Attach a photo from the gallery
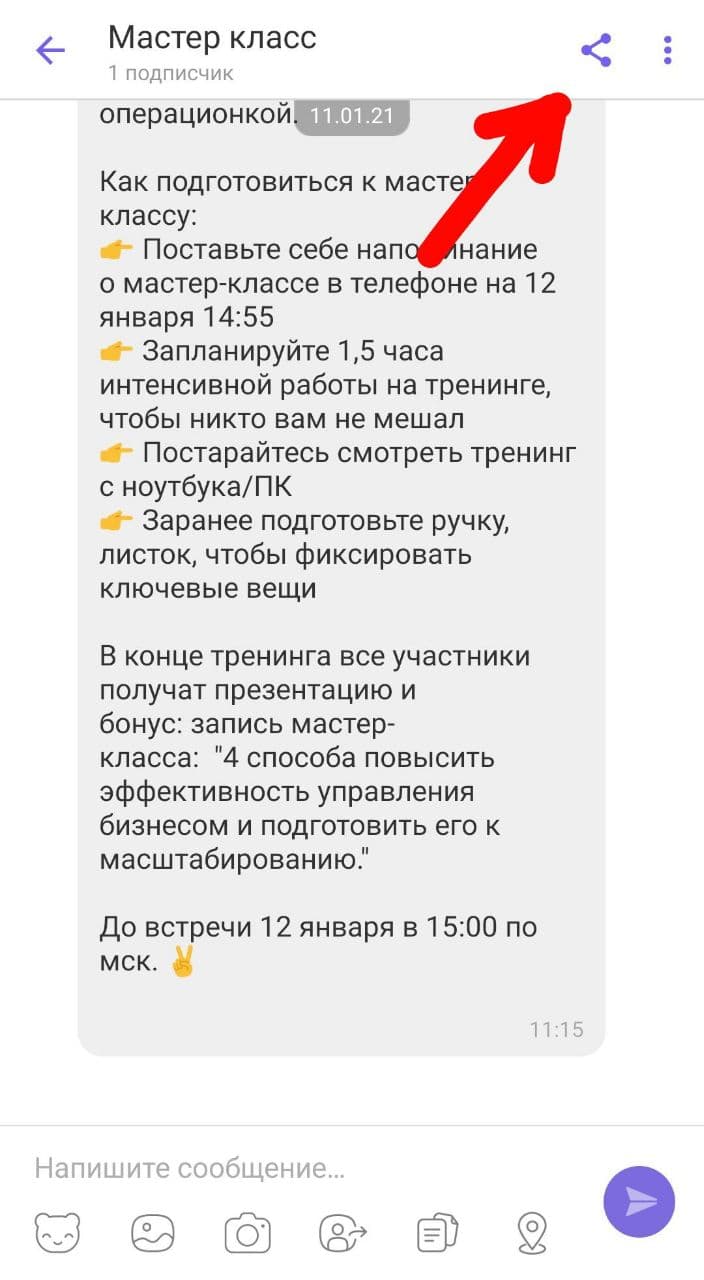The image size is (704, 1280). point(153,1232)
